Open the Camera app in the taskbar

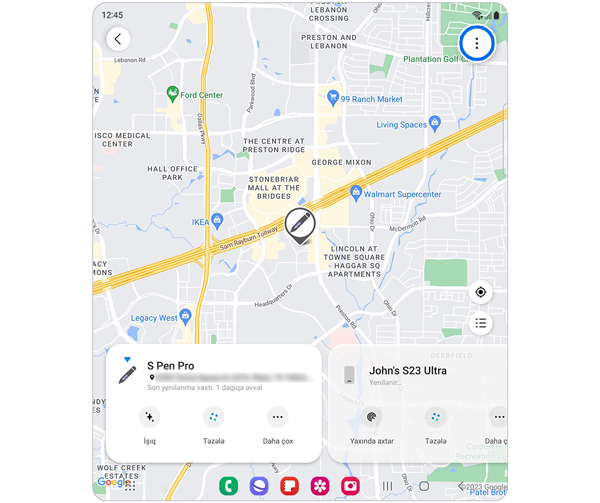[x=350, y=486]
